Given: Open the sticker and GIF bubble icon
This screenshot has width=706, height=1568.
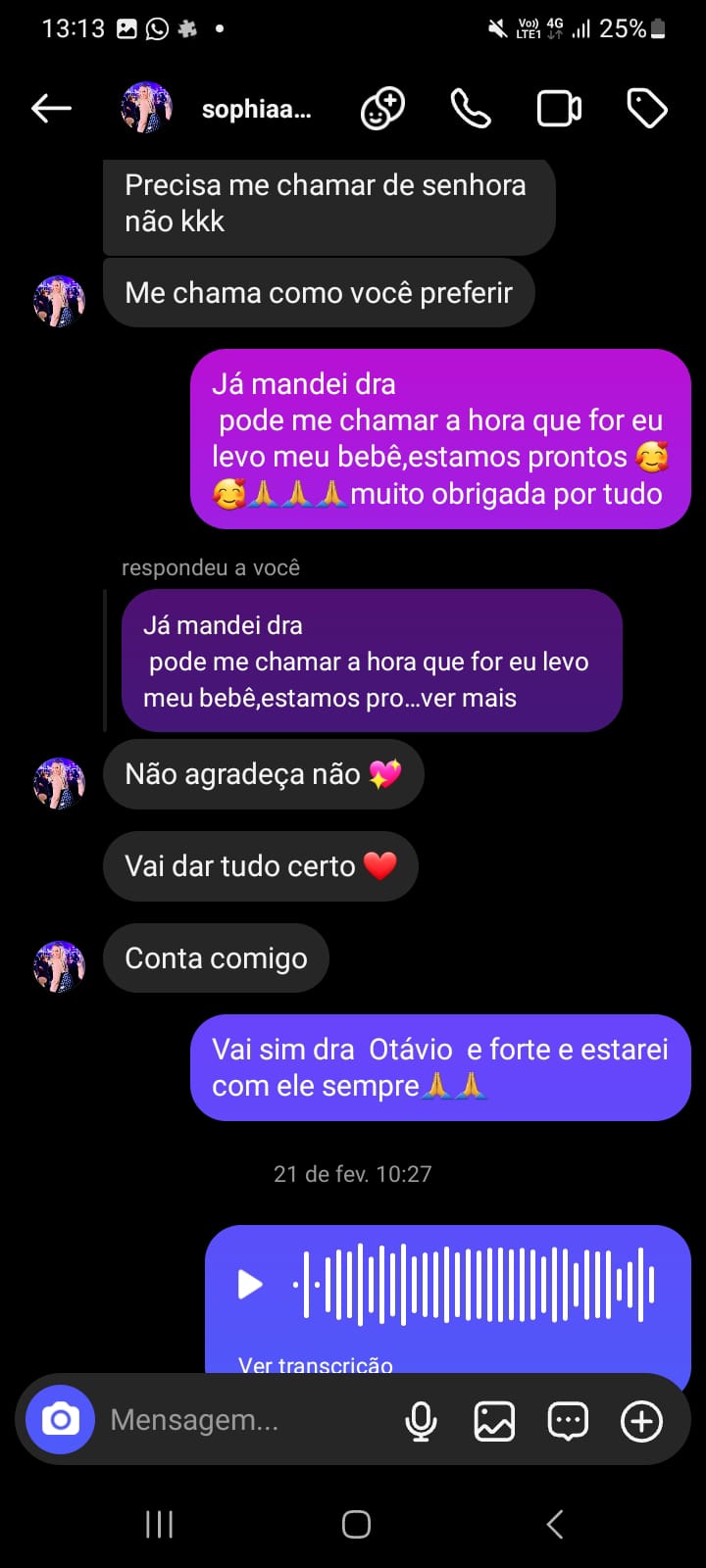Looking at the screenshot, I should [568, 1421].
